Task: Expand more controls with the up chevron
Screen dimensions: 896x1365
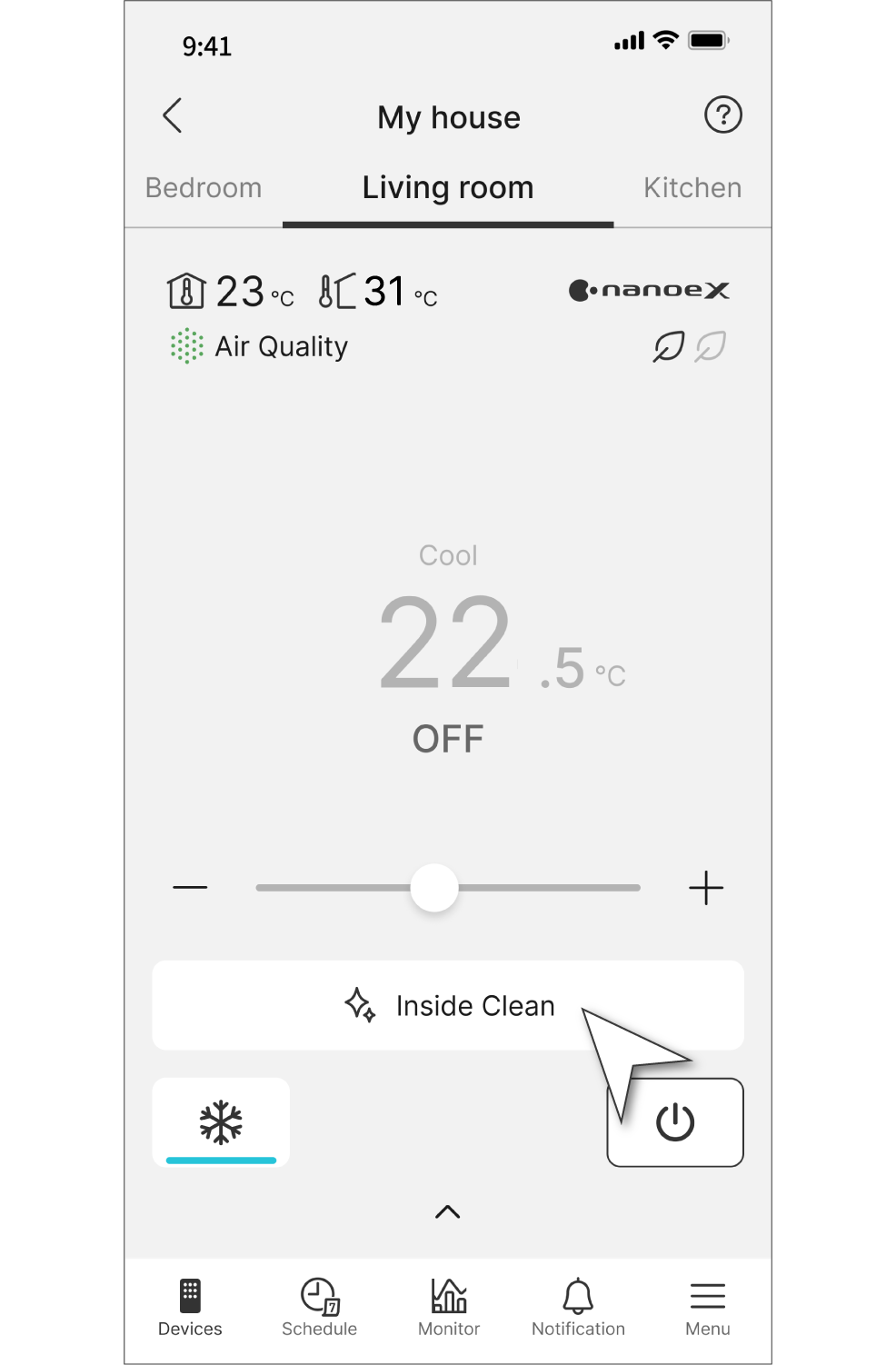Action: tap(448, 1211)
